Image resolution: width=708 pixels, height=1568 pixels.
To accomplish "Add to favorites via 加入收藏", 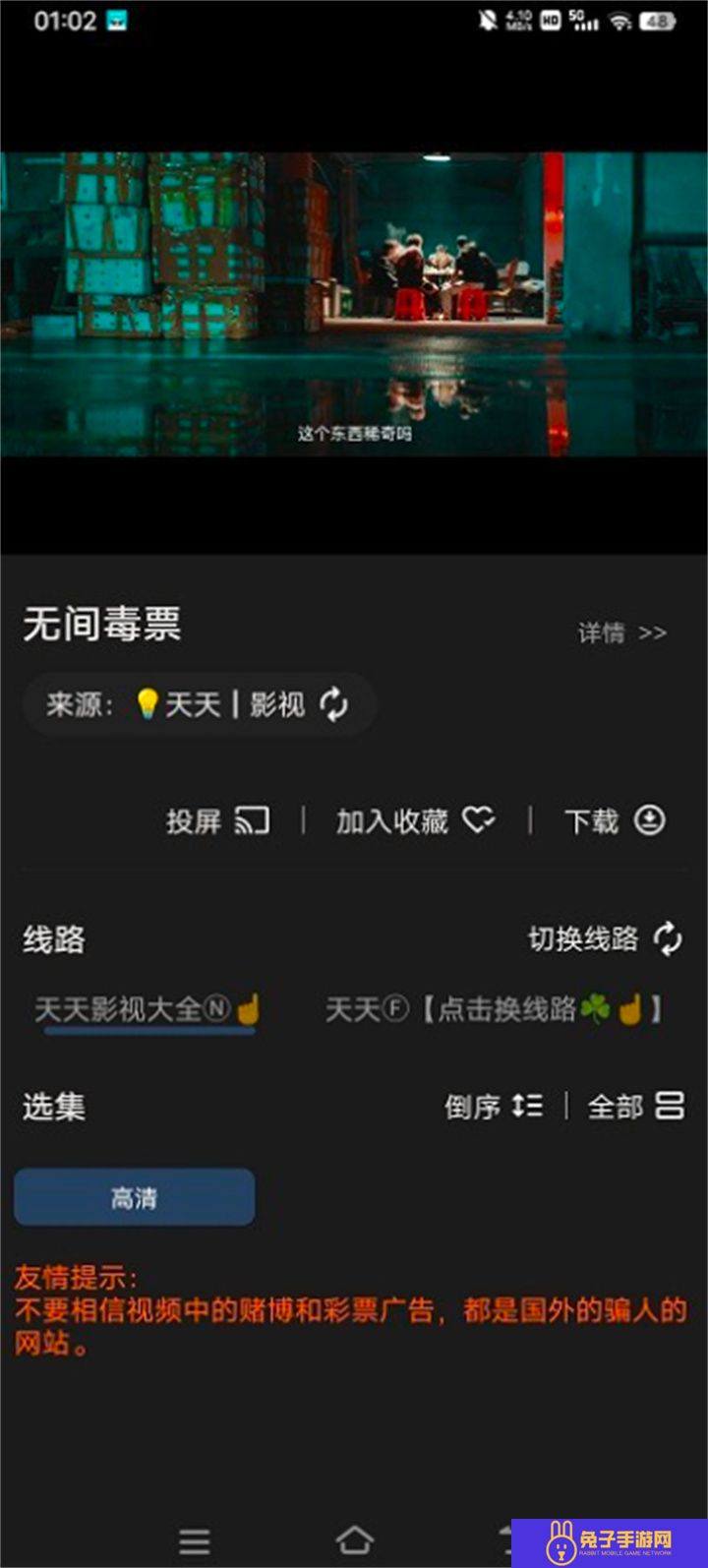I will pos(414,820).
